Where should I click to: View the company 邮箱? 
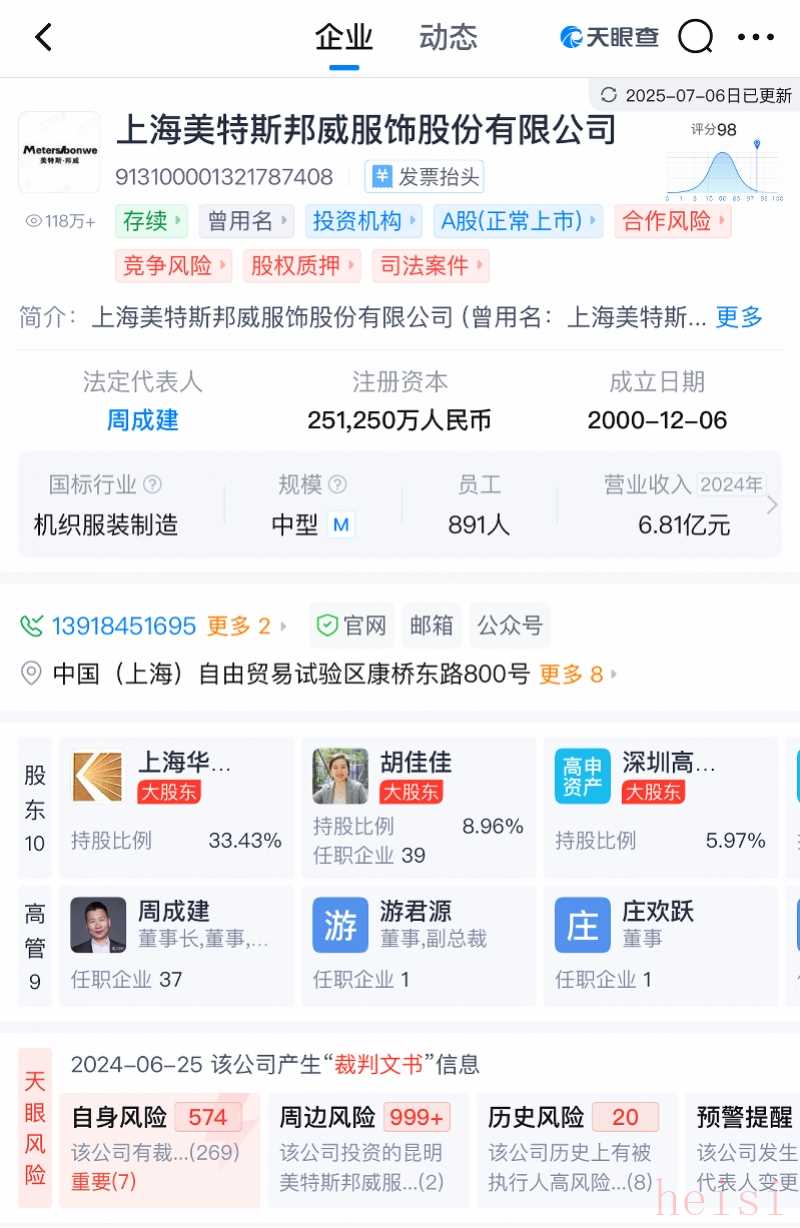[x=432, y=626]
